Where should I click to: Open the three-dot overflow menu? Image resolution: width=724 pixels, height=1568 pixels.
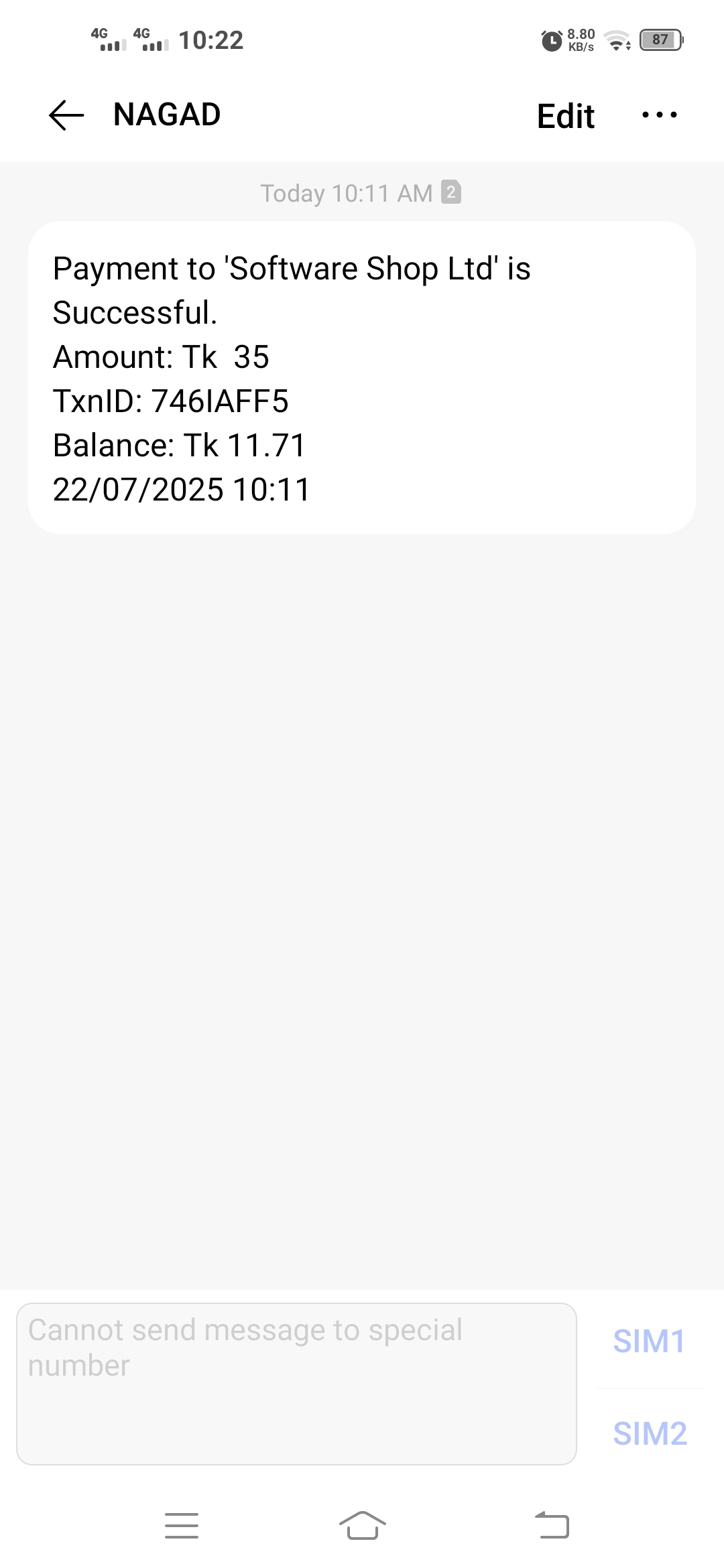coord(660,115)
